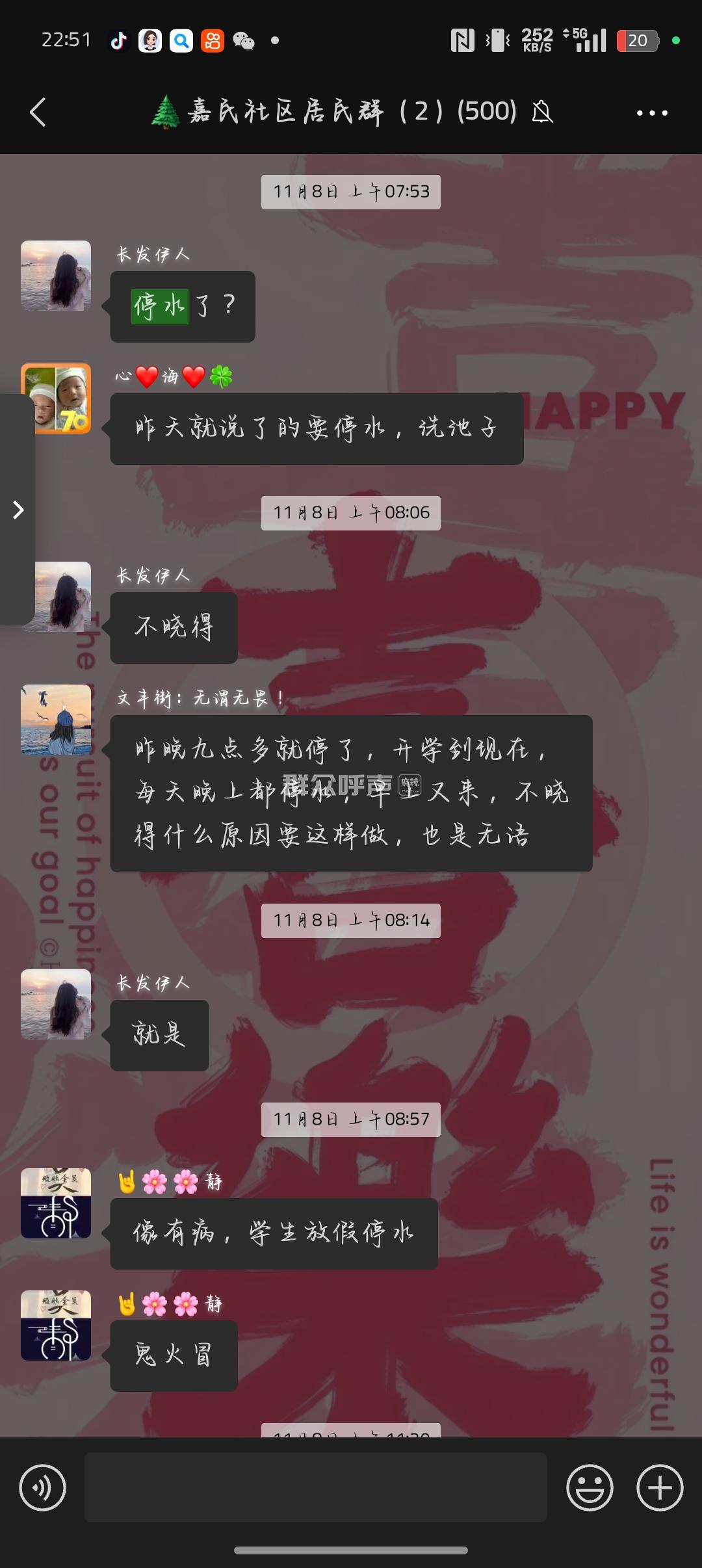Open the group chat overflow menu
This screenshot has height=1568, width=702.
click(651, 113)
